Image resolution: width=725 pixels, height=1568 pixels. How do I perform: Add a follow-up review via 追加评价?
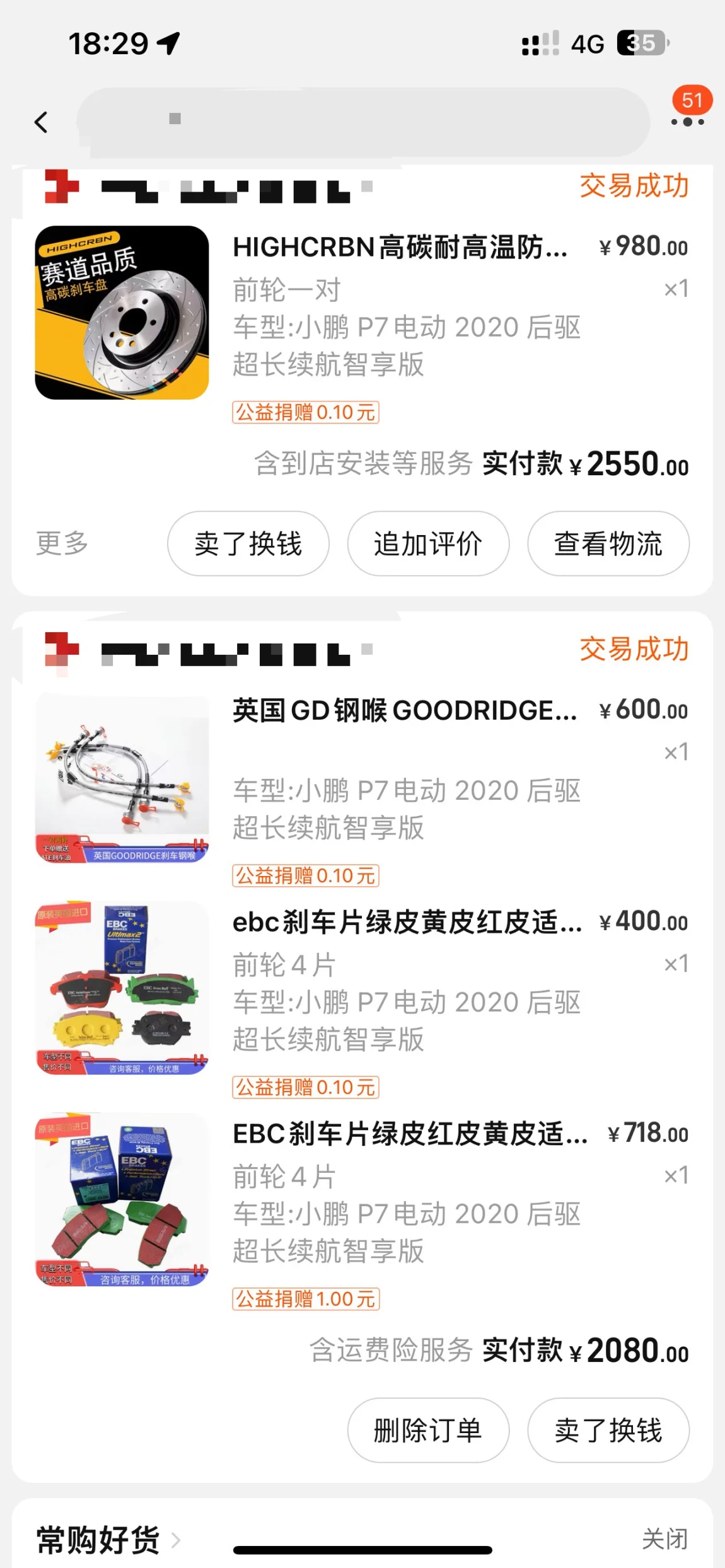[428, 543]
